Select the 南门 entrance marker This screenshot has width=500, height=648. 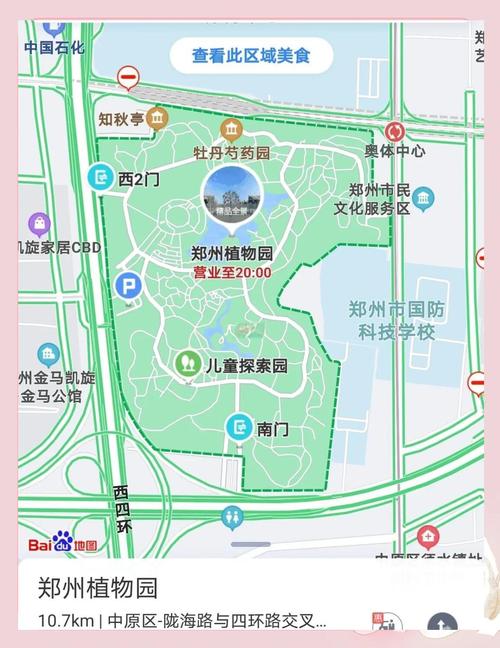pos(238,427)
